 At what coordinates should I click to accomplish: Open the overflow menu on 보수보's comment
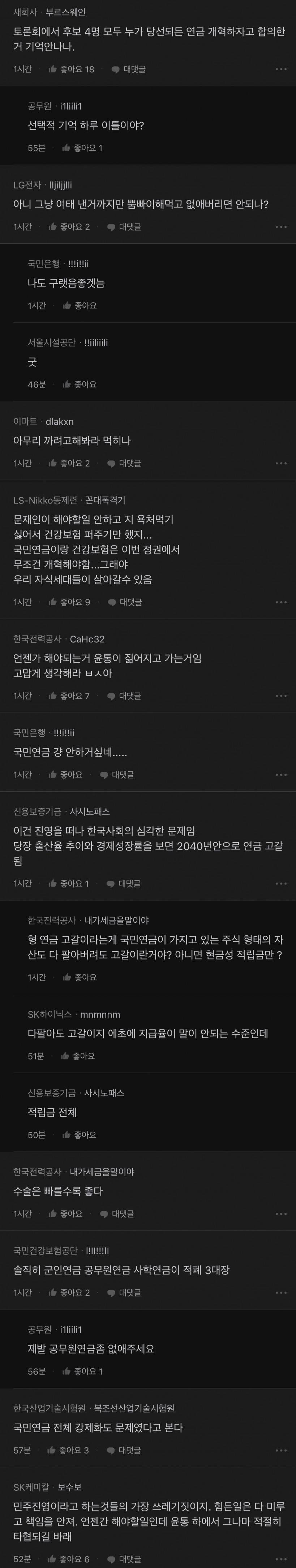pos(281,1559)
